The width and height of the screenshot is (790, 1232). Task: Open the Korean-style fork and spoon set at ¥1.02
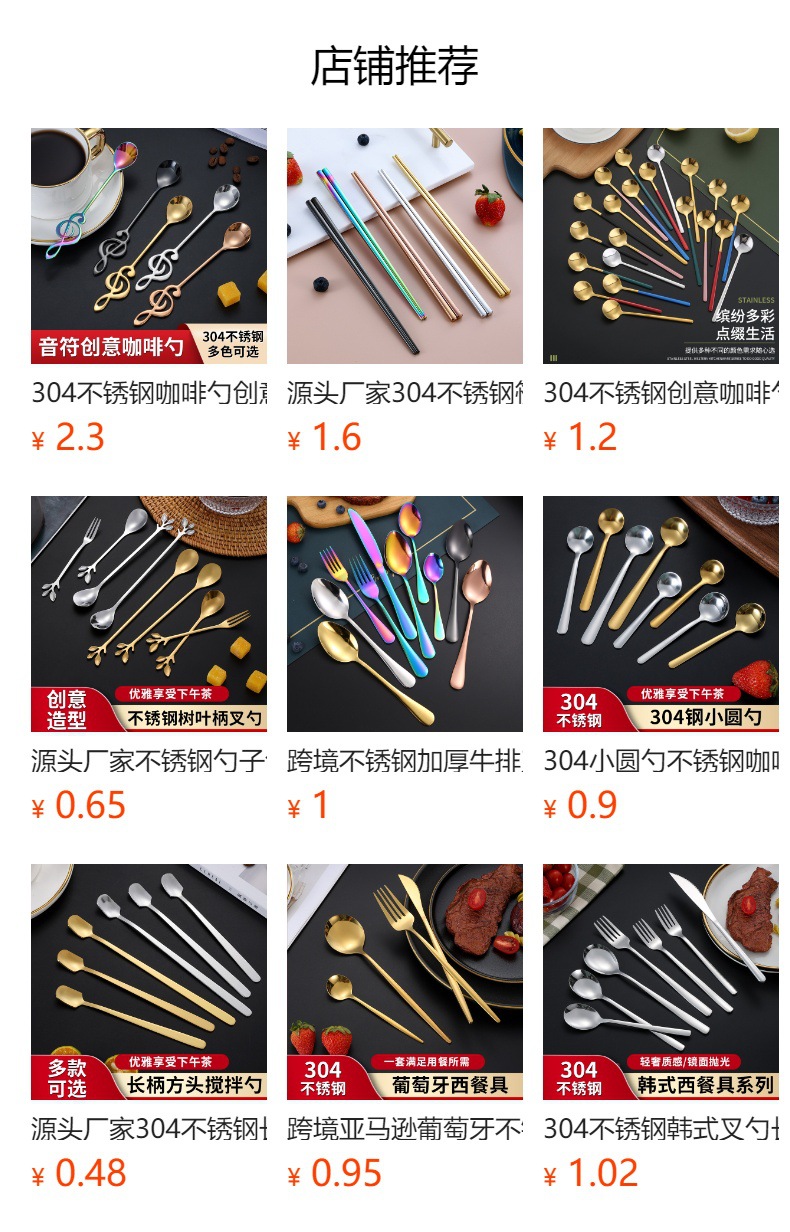click(661, 982)
